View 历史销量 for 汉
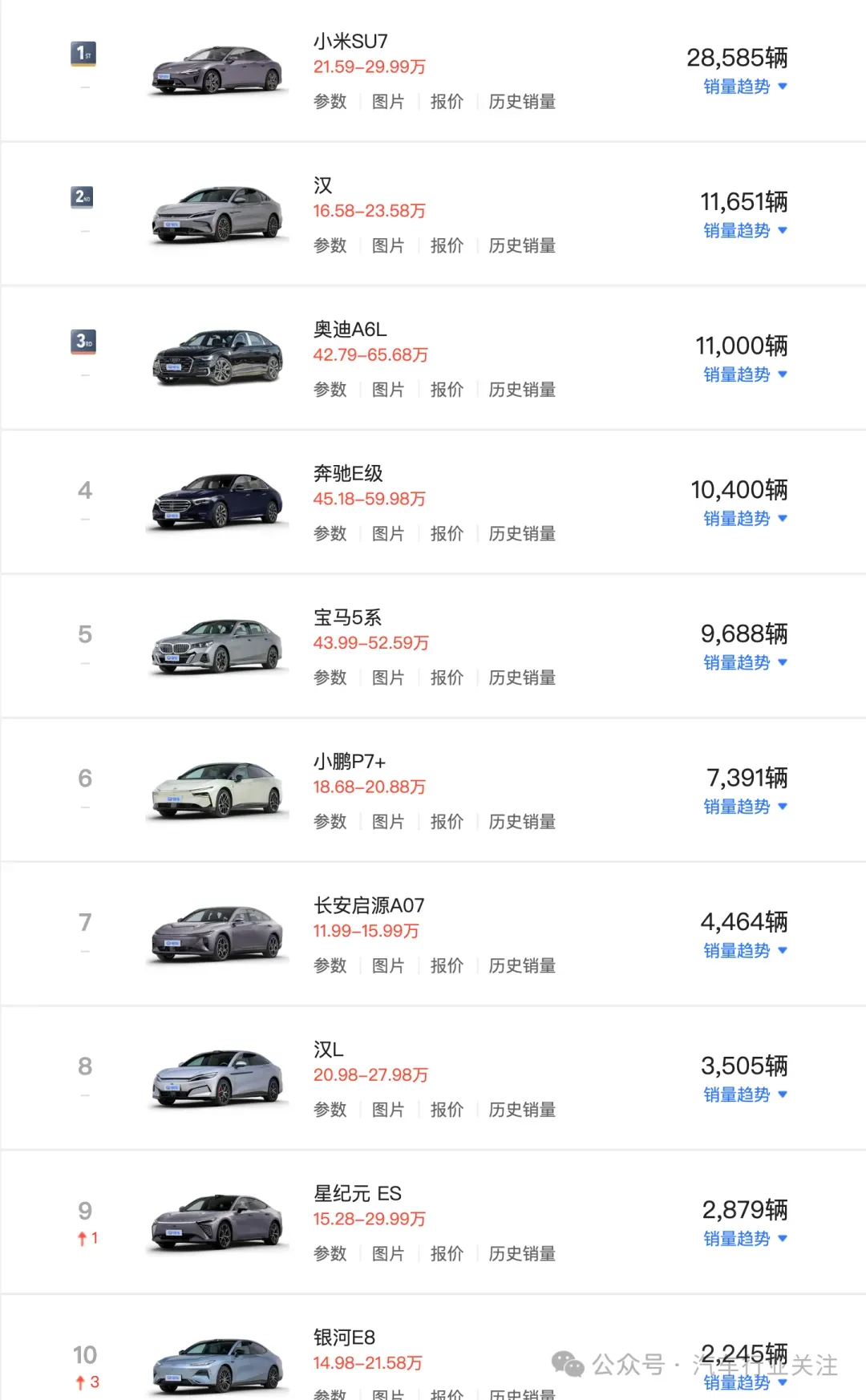This screenshot has height=1400, width=866. coord(522,246)
